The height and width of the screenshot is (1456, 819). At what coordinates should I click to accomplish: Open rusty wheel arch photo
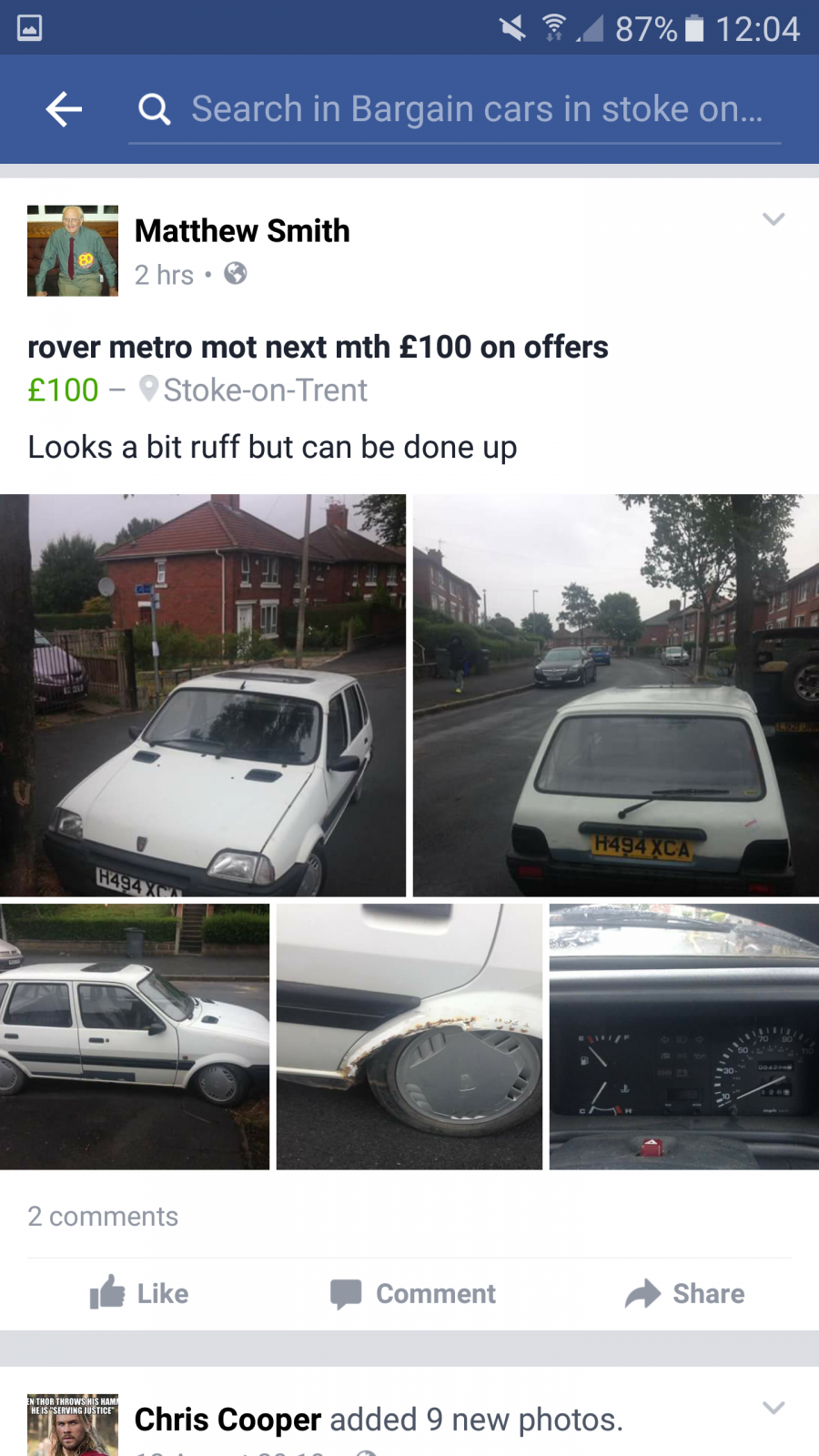pos(409,1036)
